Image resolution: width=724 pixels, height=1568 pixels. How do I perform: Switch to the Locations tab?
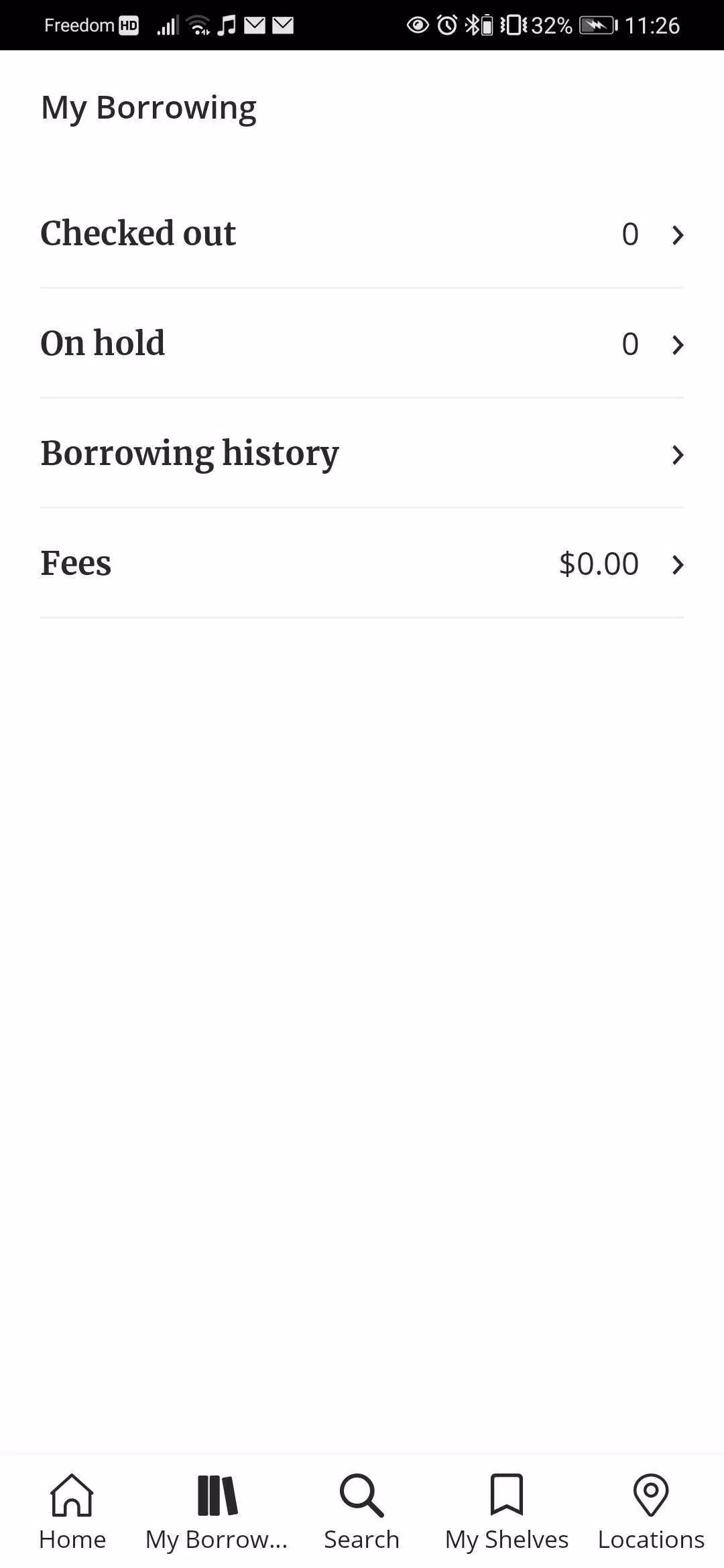point(652,1512)
